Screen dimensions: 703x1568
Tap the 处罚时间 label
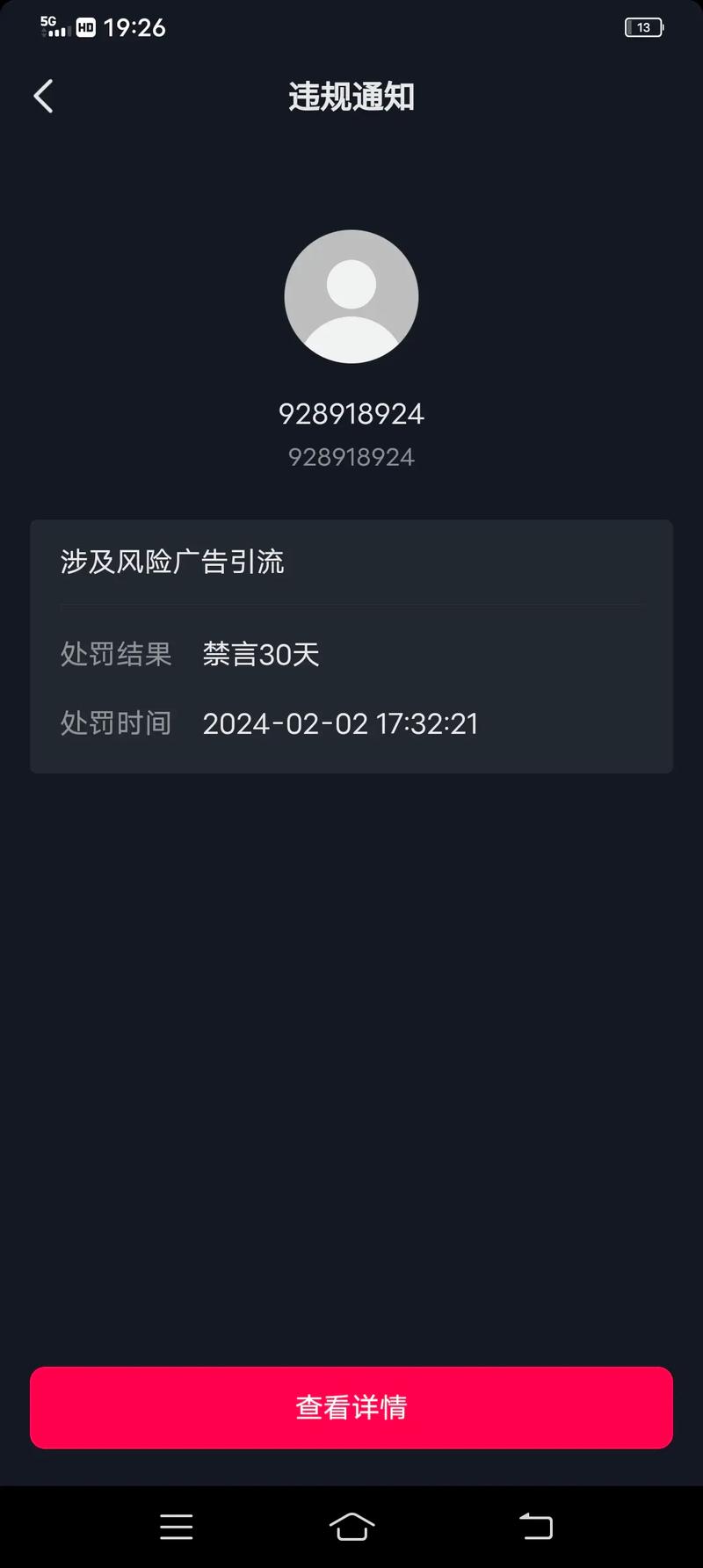[x=115, y=723]
